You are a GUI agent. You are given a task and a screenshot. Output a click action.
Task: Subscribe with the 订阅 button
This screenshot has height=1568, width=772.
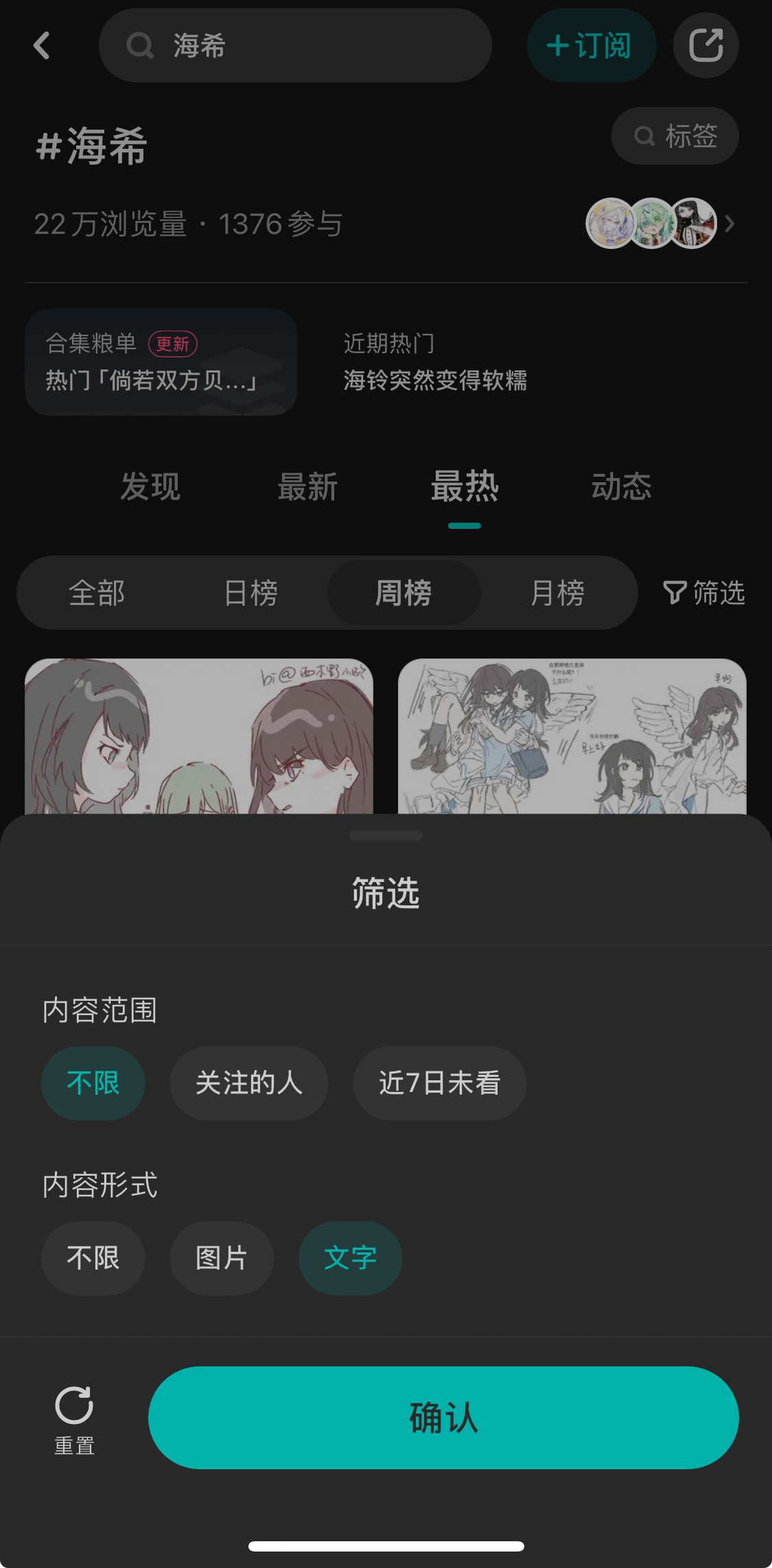[591, 46]
